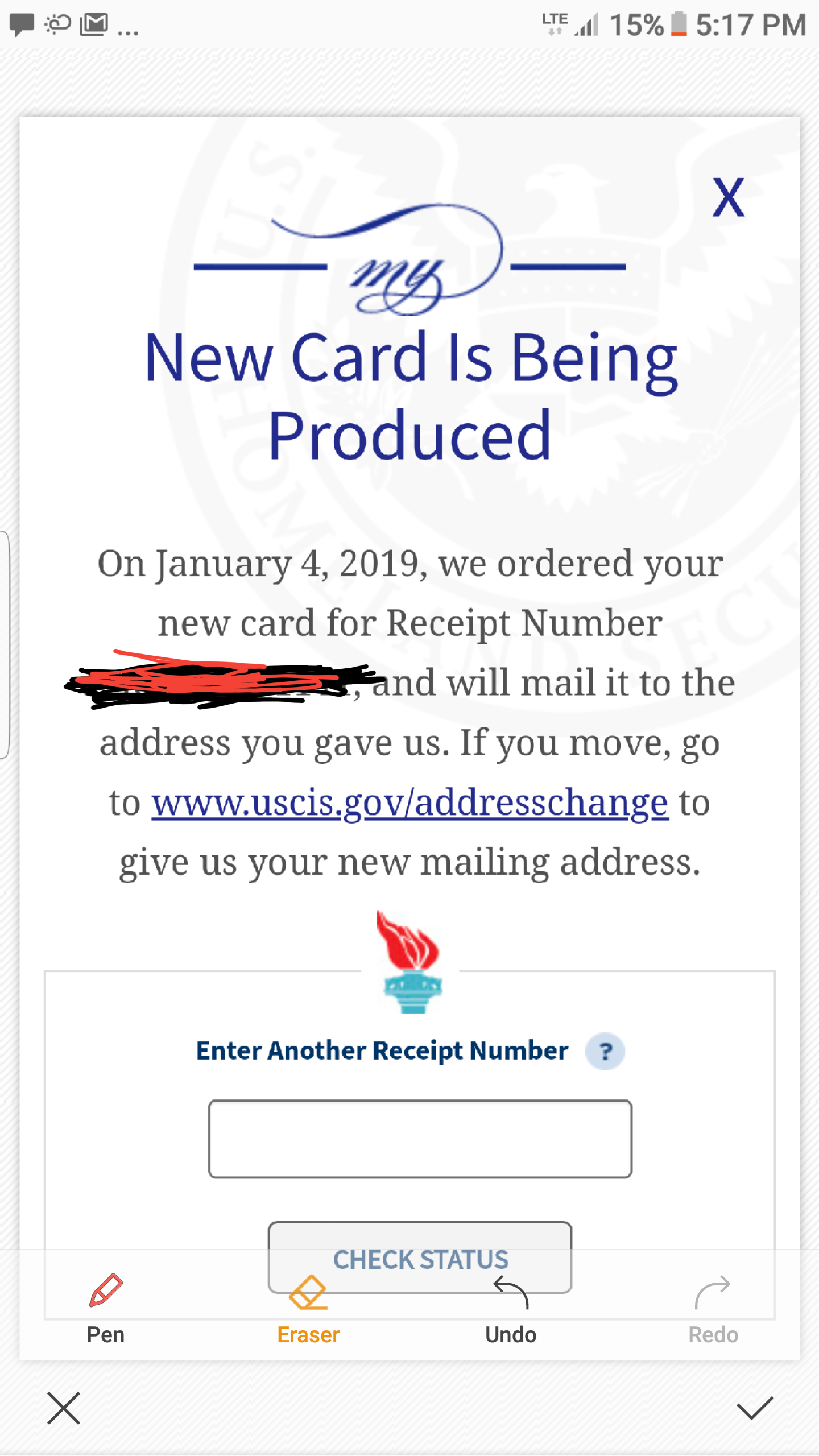819x1456 pixels.
Task: Open the uscis.gov/addresschange link
Action: (409, 803)
